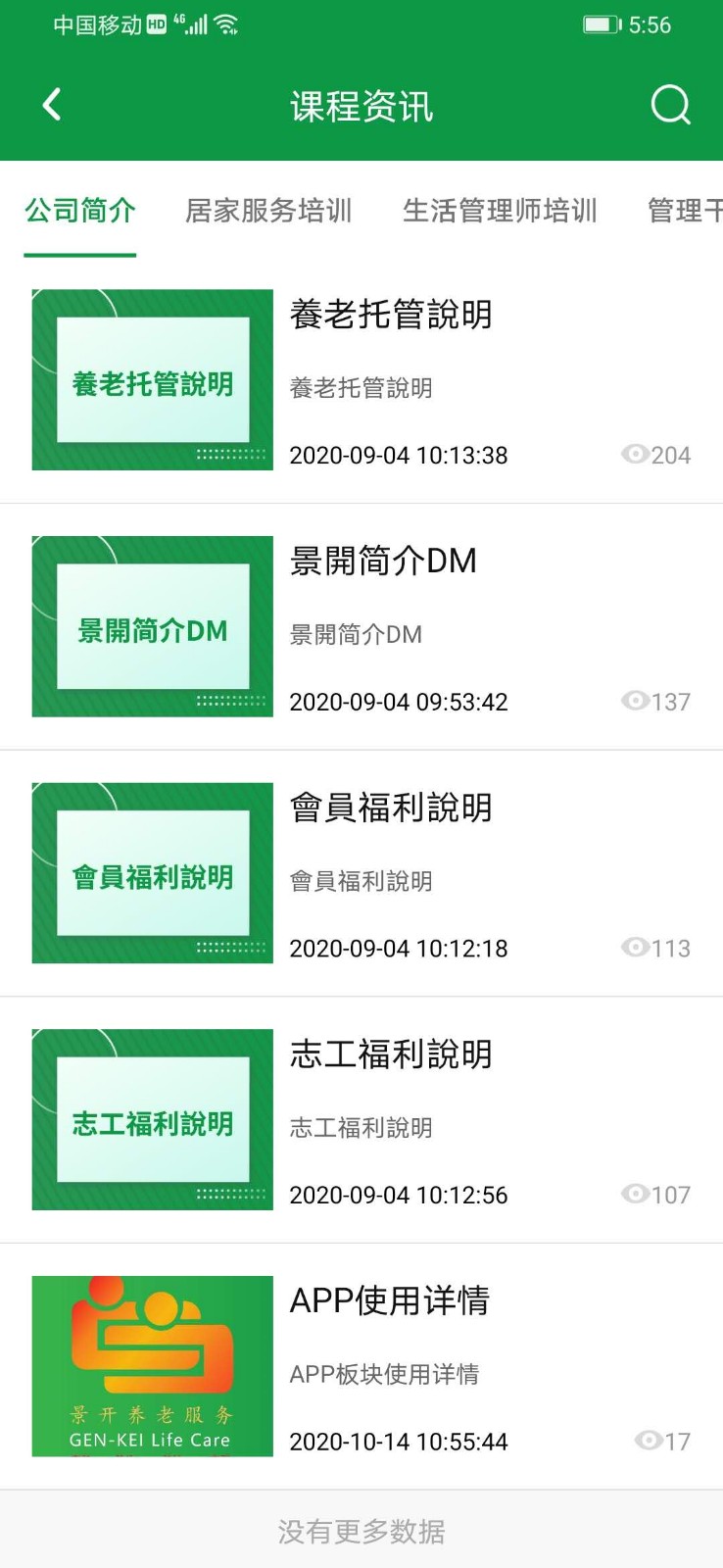View the 會員福利說明 entry

click(392, 807)
